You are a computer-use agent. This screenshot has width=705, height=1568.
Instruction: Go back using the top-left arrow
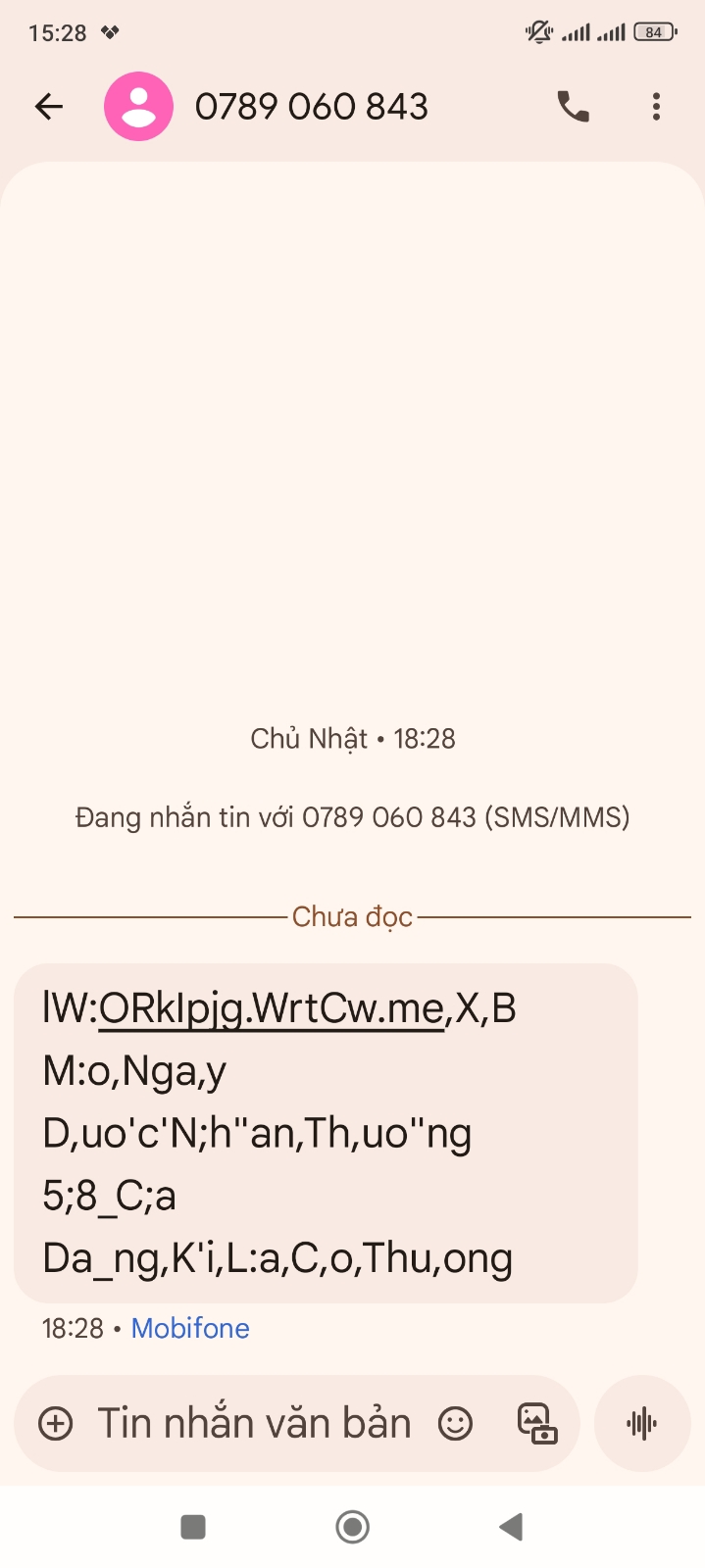click(49, 106)
